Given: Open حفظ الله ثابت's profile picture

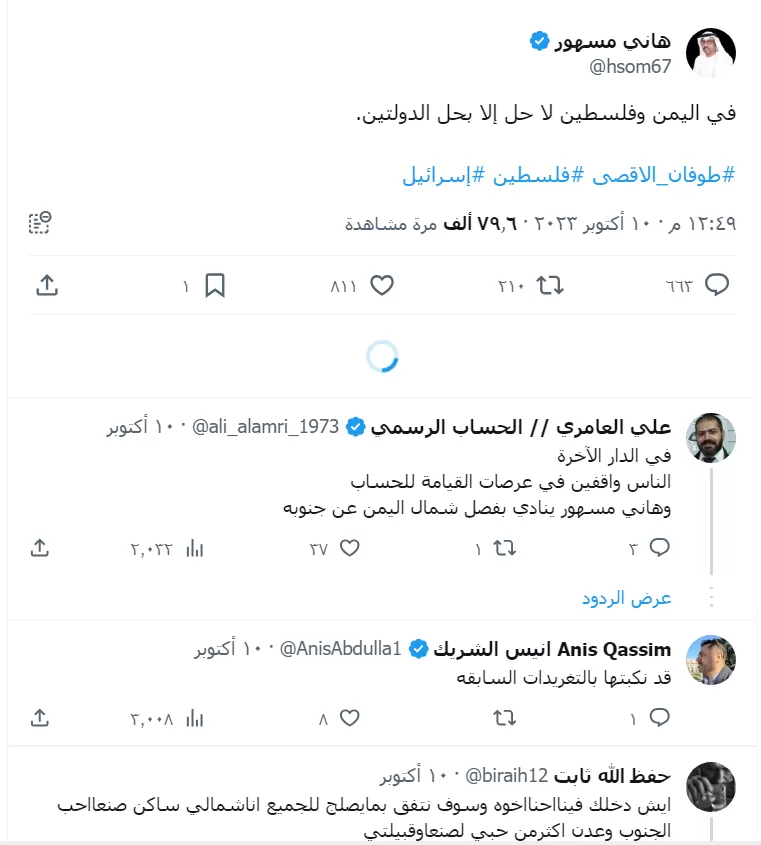Looking at the screenshot, I should tap(710, 787).
